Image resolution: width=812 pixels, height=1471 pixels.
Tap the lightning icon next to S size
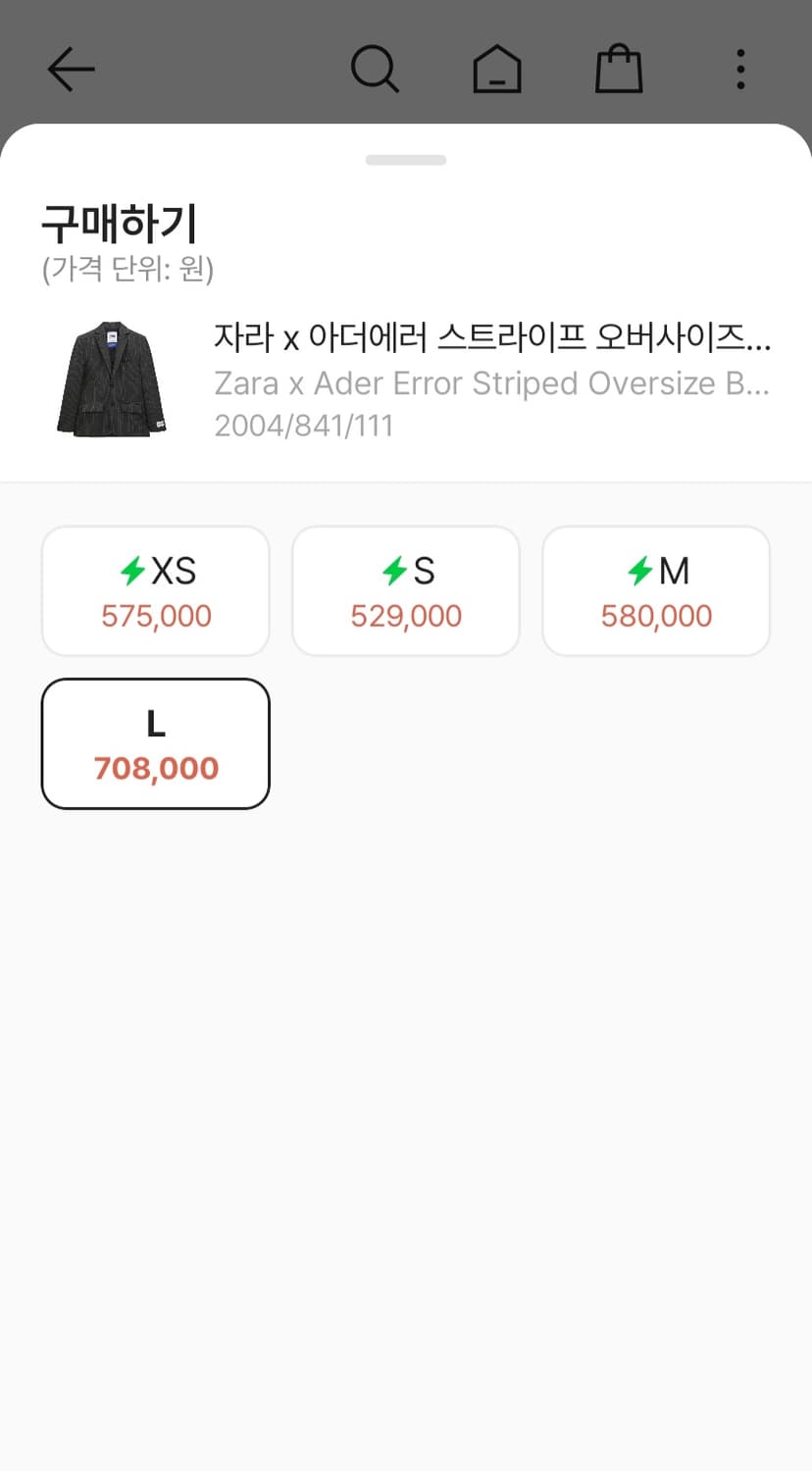click(x=394, y=570)
